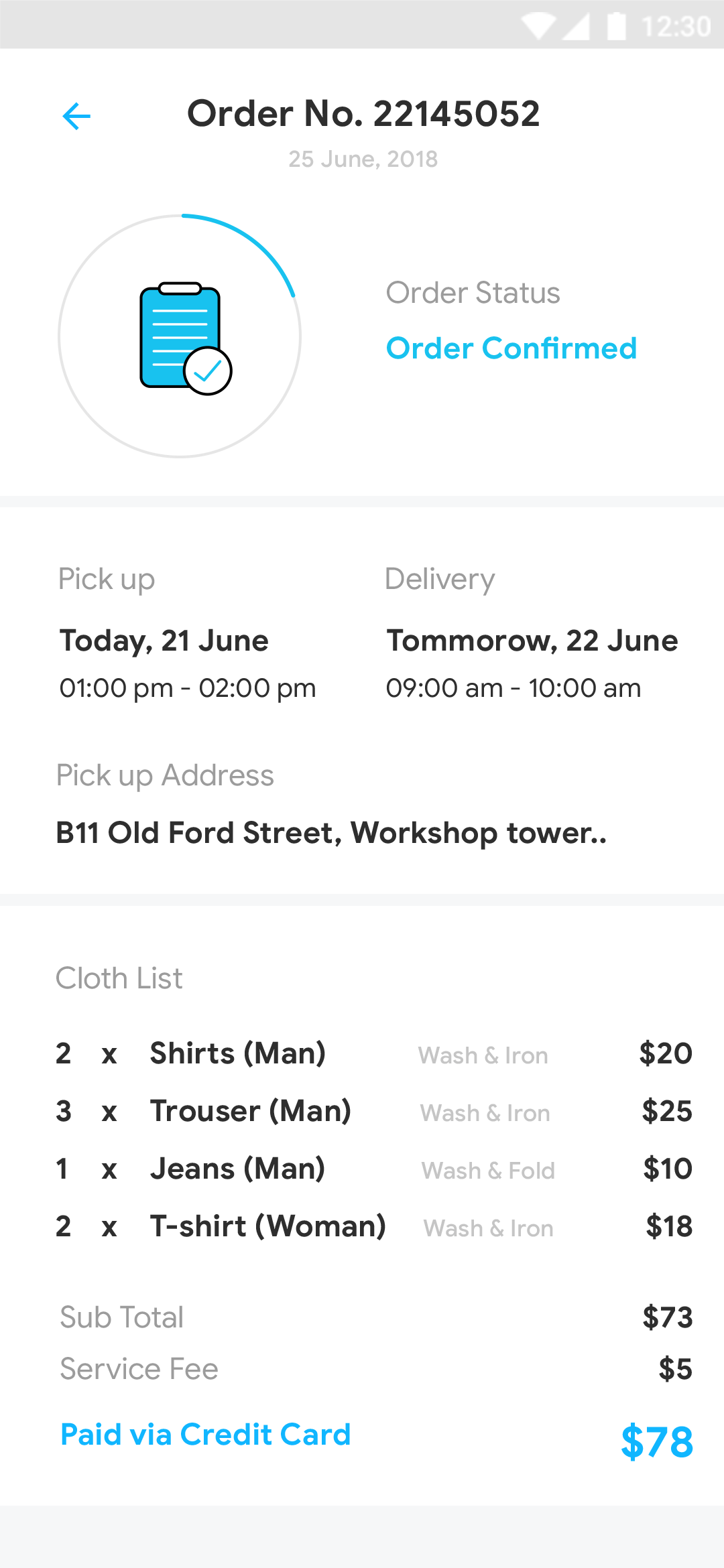Tap the order status clipboard icon
This screenshot has height=1568, width=724.
tap(180, 335)
